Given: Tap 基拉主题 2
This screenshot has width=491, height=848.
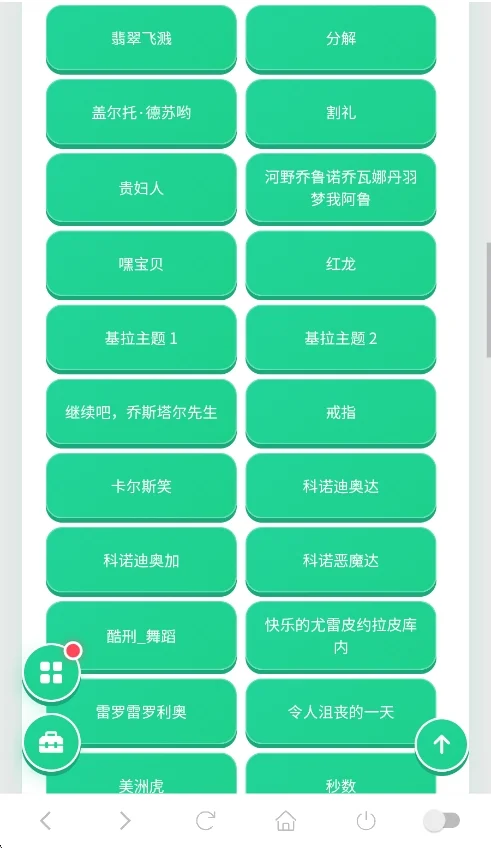Looking at the screenshot, I should coord(341,339).
